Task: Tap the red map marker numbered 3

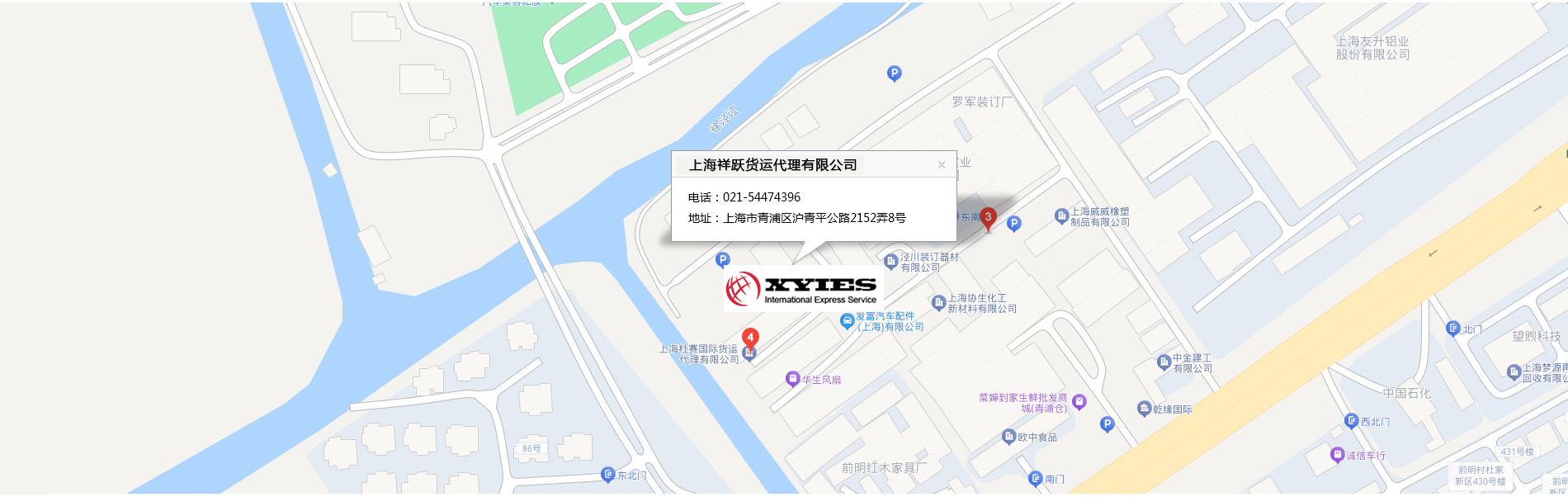Action: pyautogui.click(x=988, y=218)
